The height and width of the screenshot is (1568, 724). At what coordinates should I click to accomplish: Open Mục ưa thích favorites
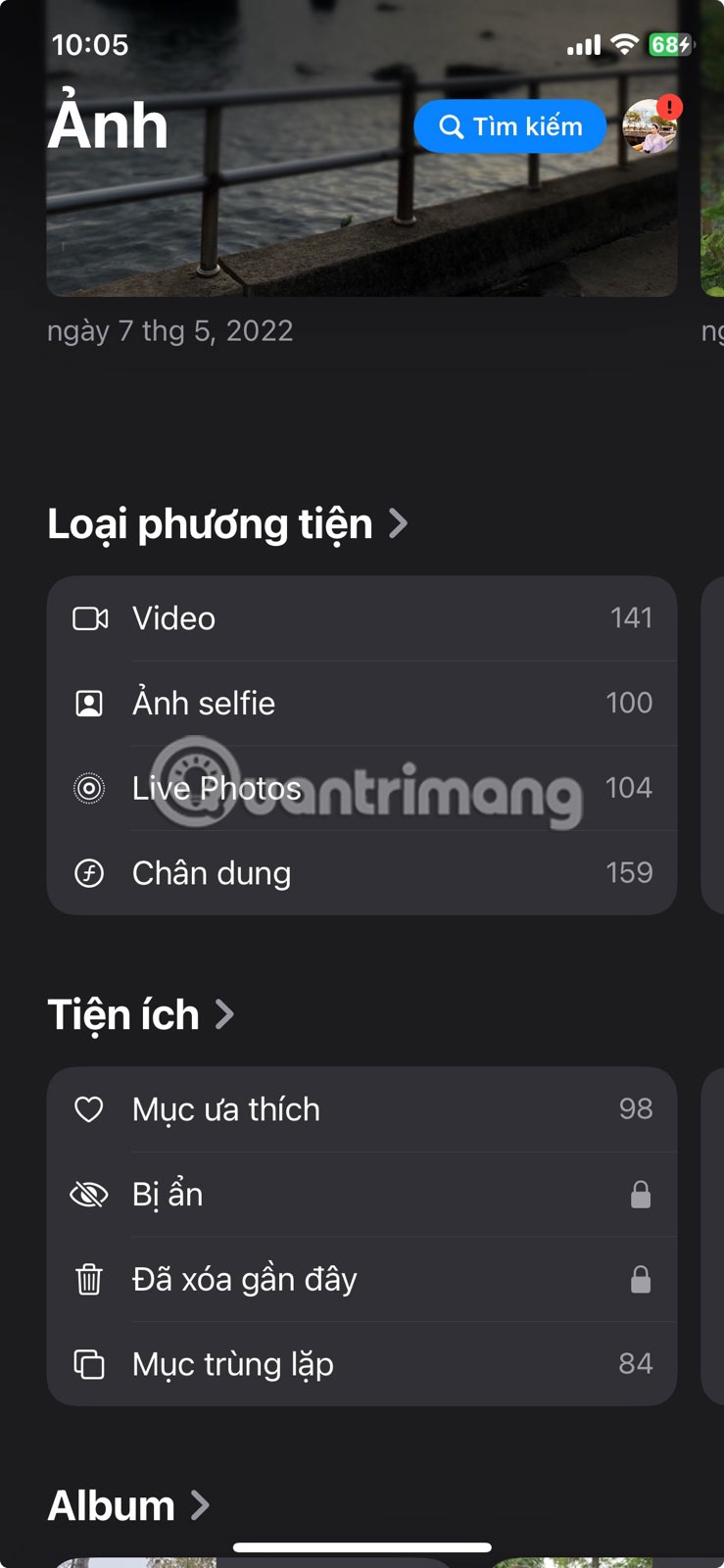(x=362, y=1109)
